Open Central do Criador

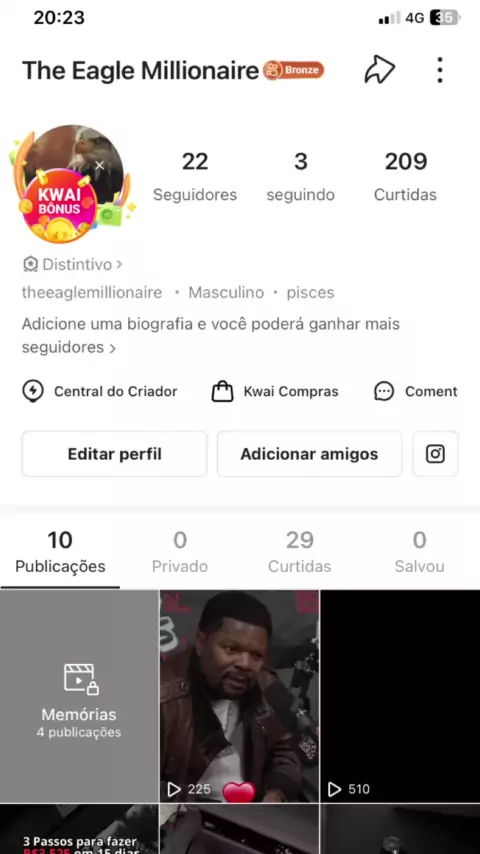[x=100, y=392]
